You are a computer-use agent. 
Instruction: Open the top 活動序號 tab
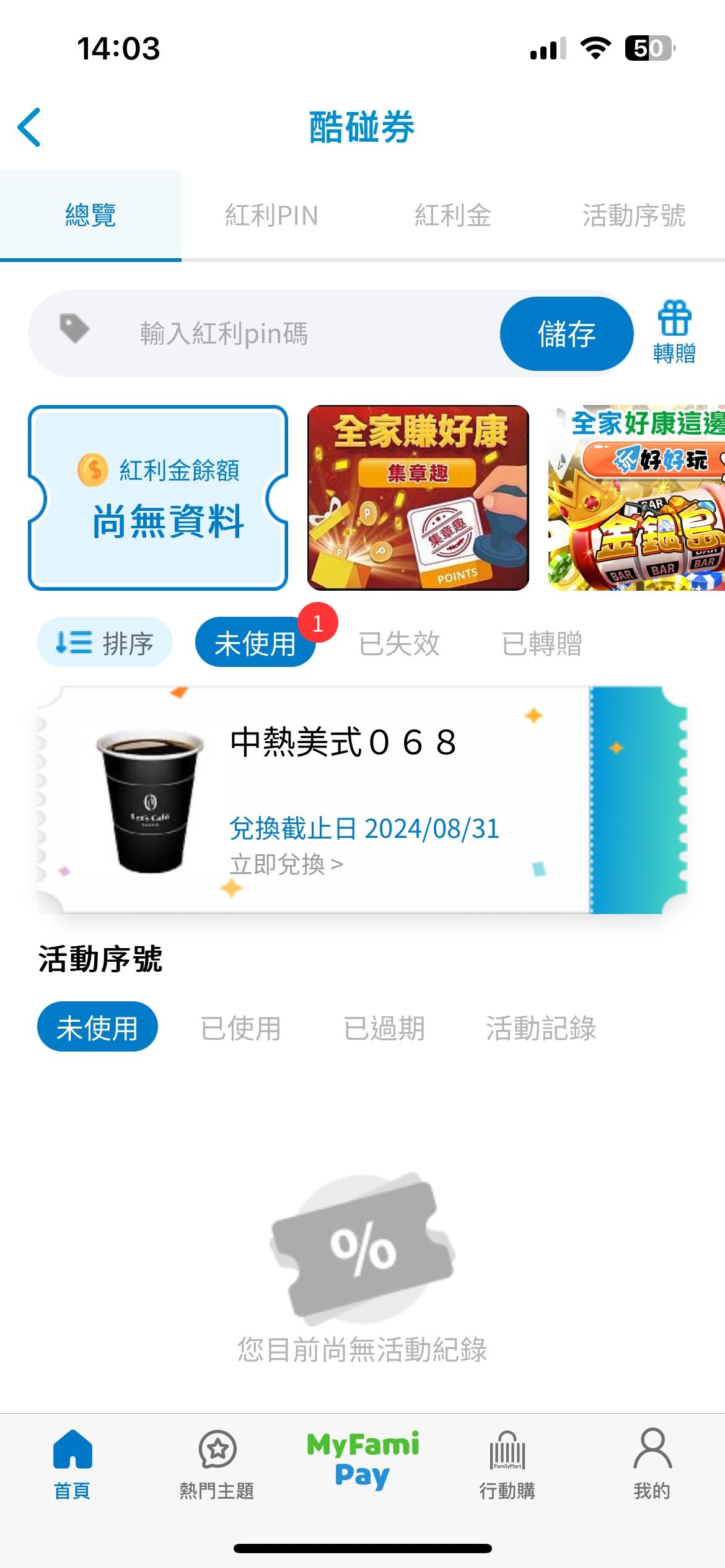(x=633, y=216)
